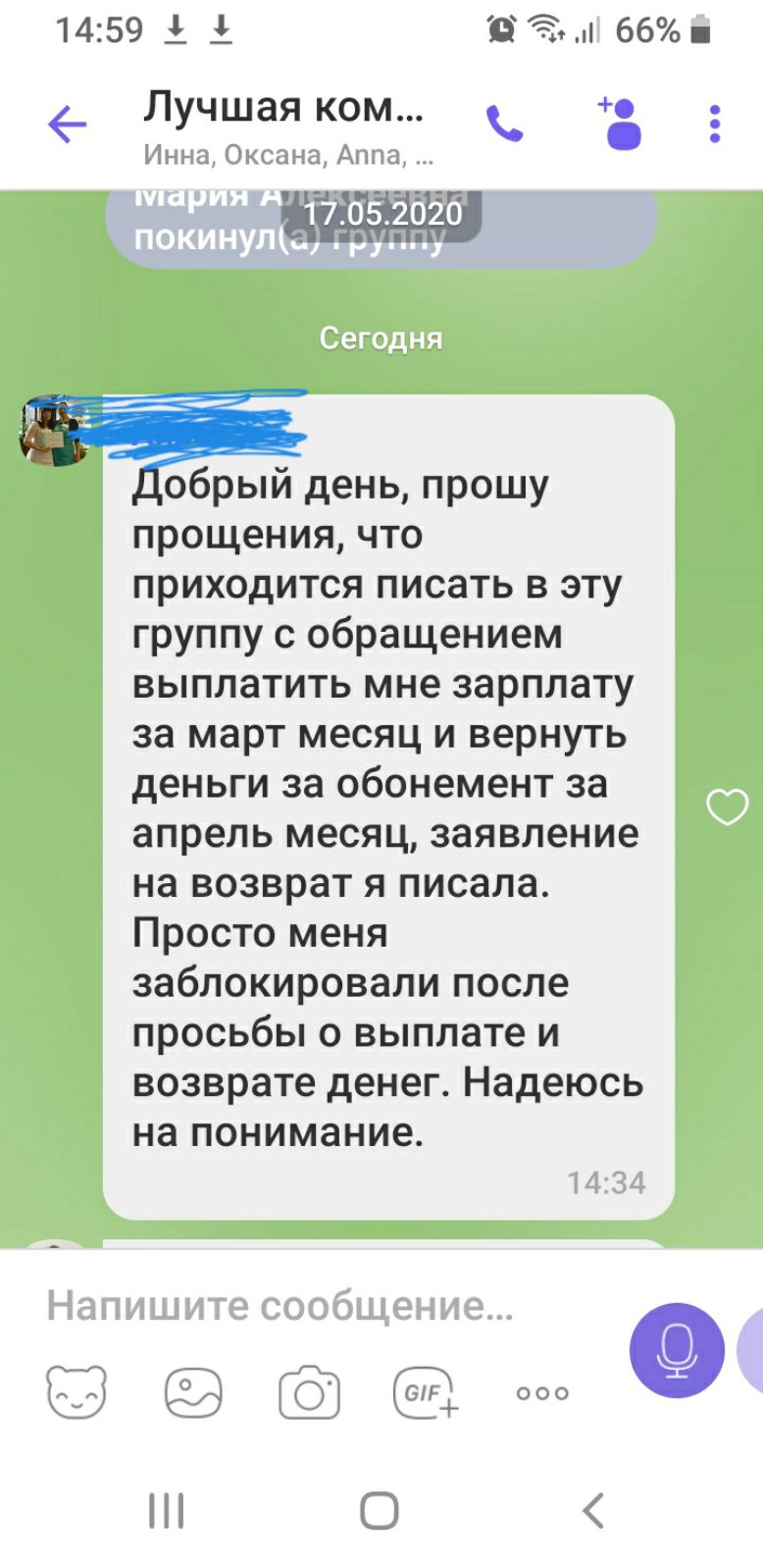This screenshot has width=763, height=1568.
Task: Attach a photo from the gallery
Action: pos(193,1392)
